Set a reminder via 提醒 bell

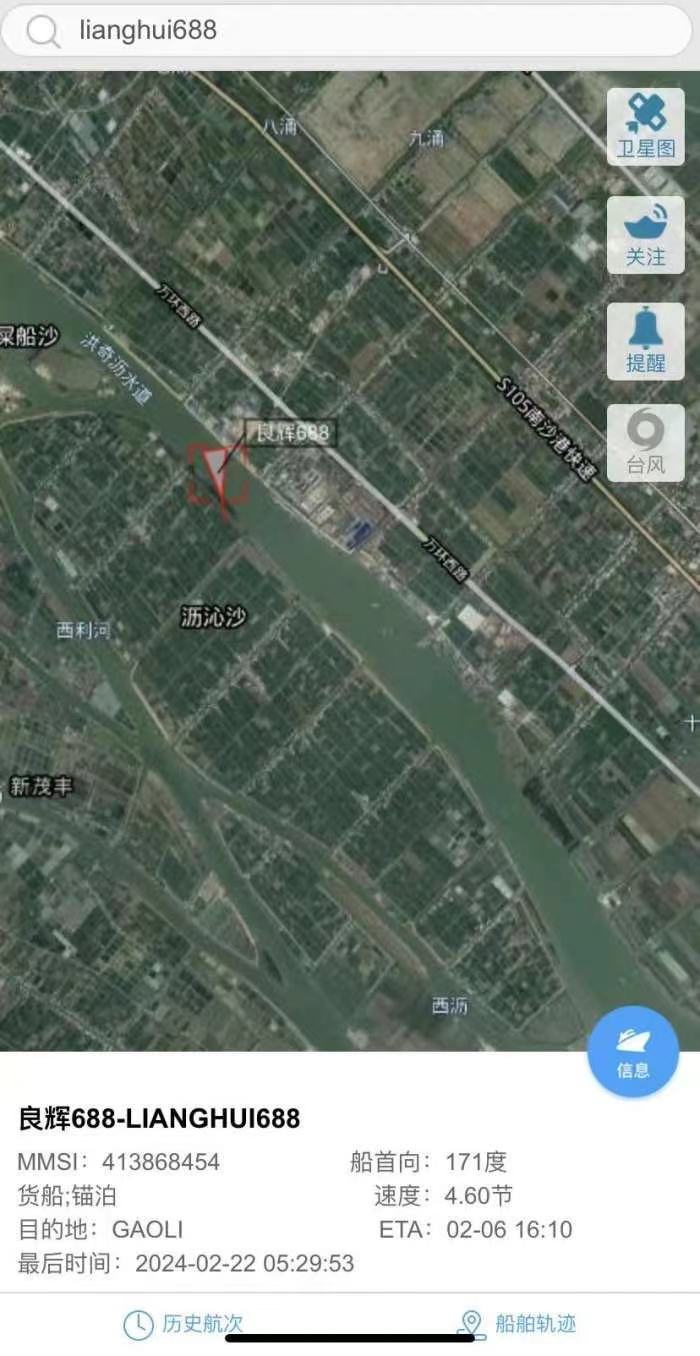645,341
